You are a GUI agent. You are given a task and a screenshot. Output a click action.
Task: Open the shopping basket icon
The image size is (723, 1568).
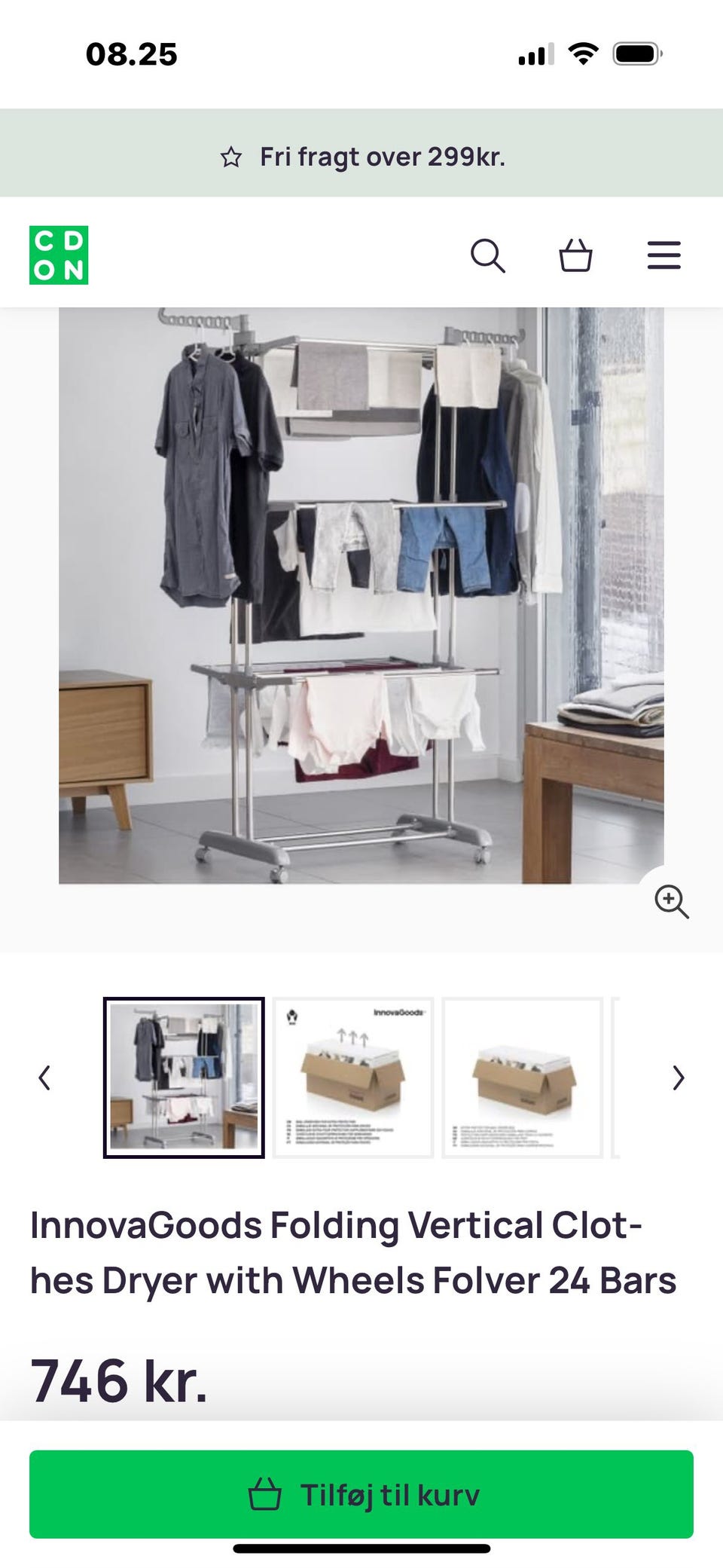coord(576,256)
